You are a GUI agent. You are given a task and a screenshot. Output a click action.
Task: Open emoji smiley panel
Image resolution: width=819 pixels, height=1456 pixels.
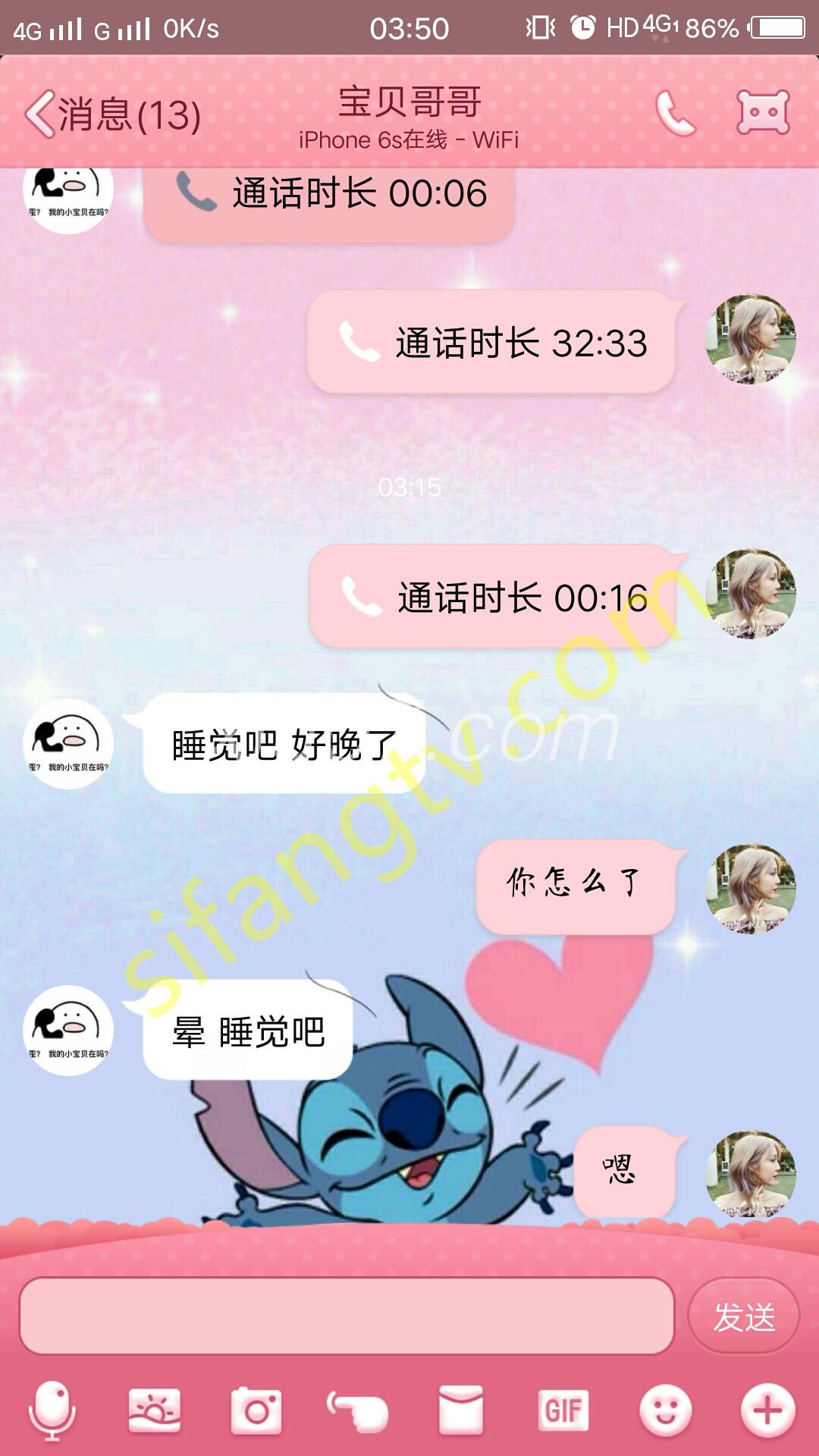point(666,1410)
